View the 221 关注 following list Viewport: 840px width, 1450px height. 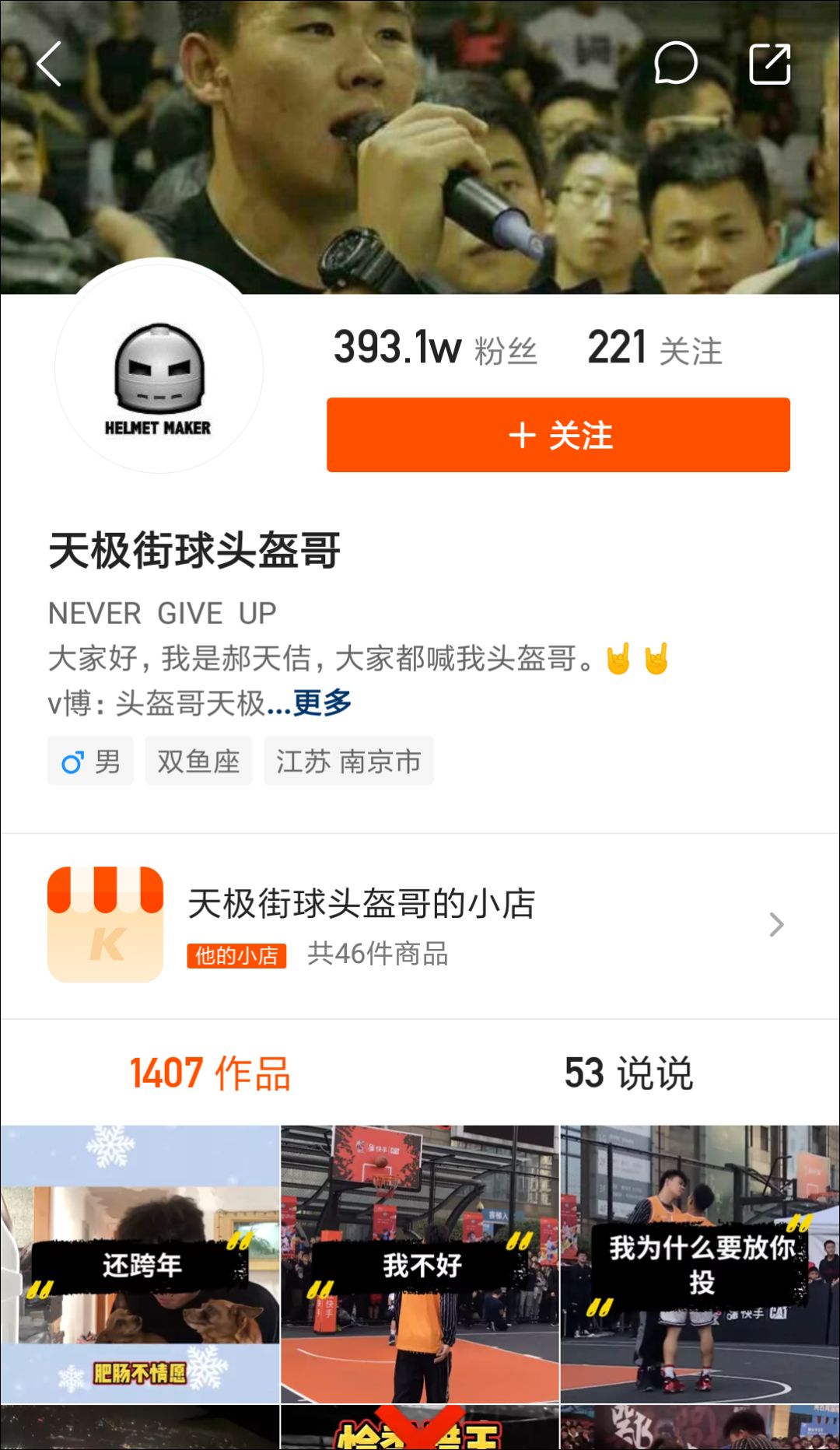pos(654,348)
